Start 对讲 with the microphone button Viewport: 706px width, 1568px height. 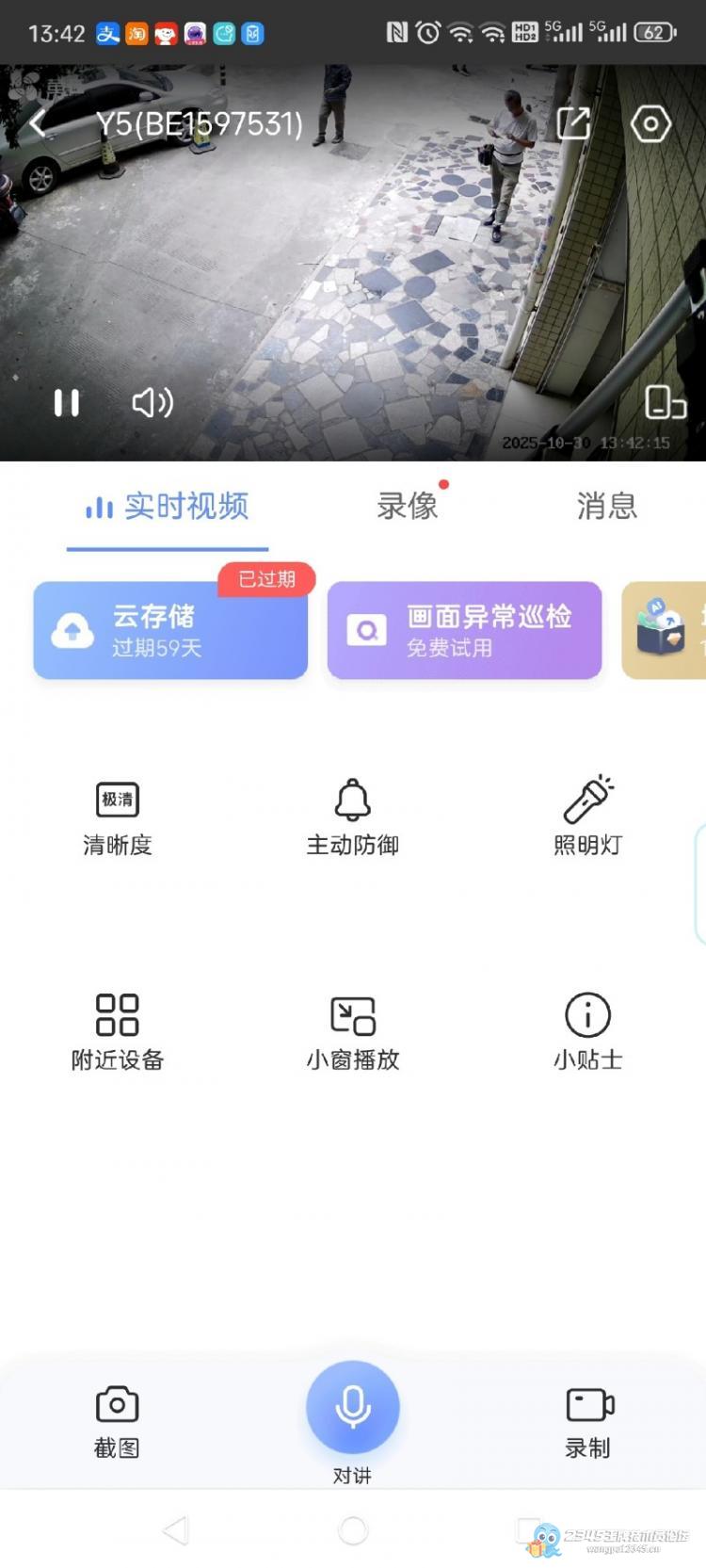point(353,1407)
